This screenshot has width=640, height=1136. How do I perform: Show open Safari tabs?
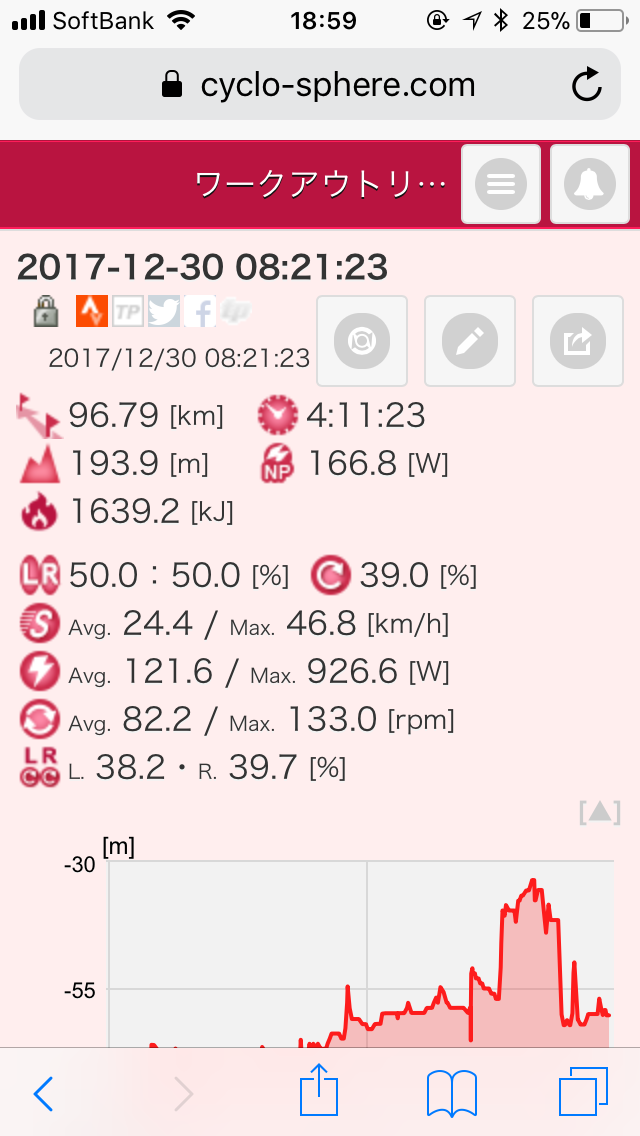point(583,1091)
